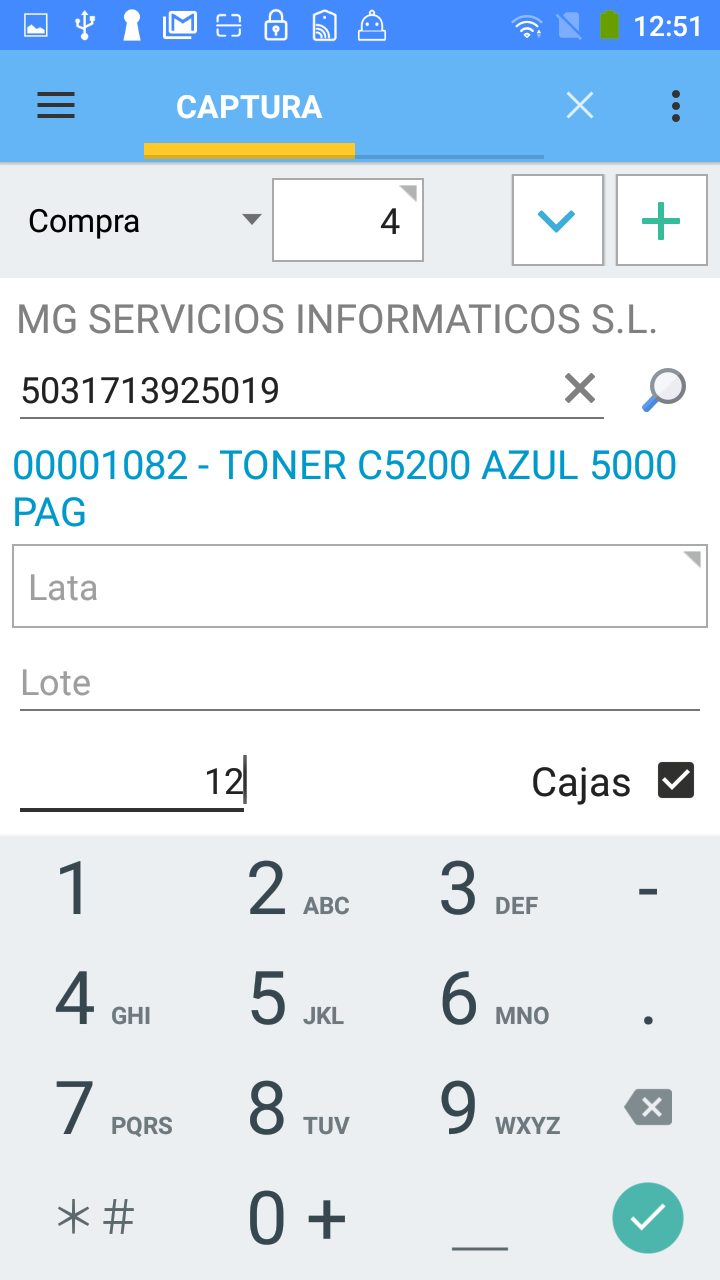Image resolution: width=720 pixels, height=1280 pixels.
Task: Open the hamburger navigation menu
Action: (x=56, y=106)
